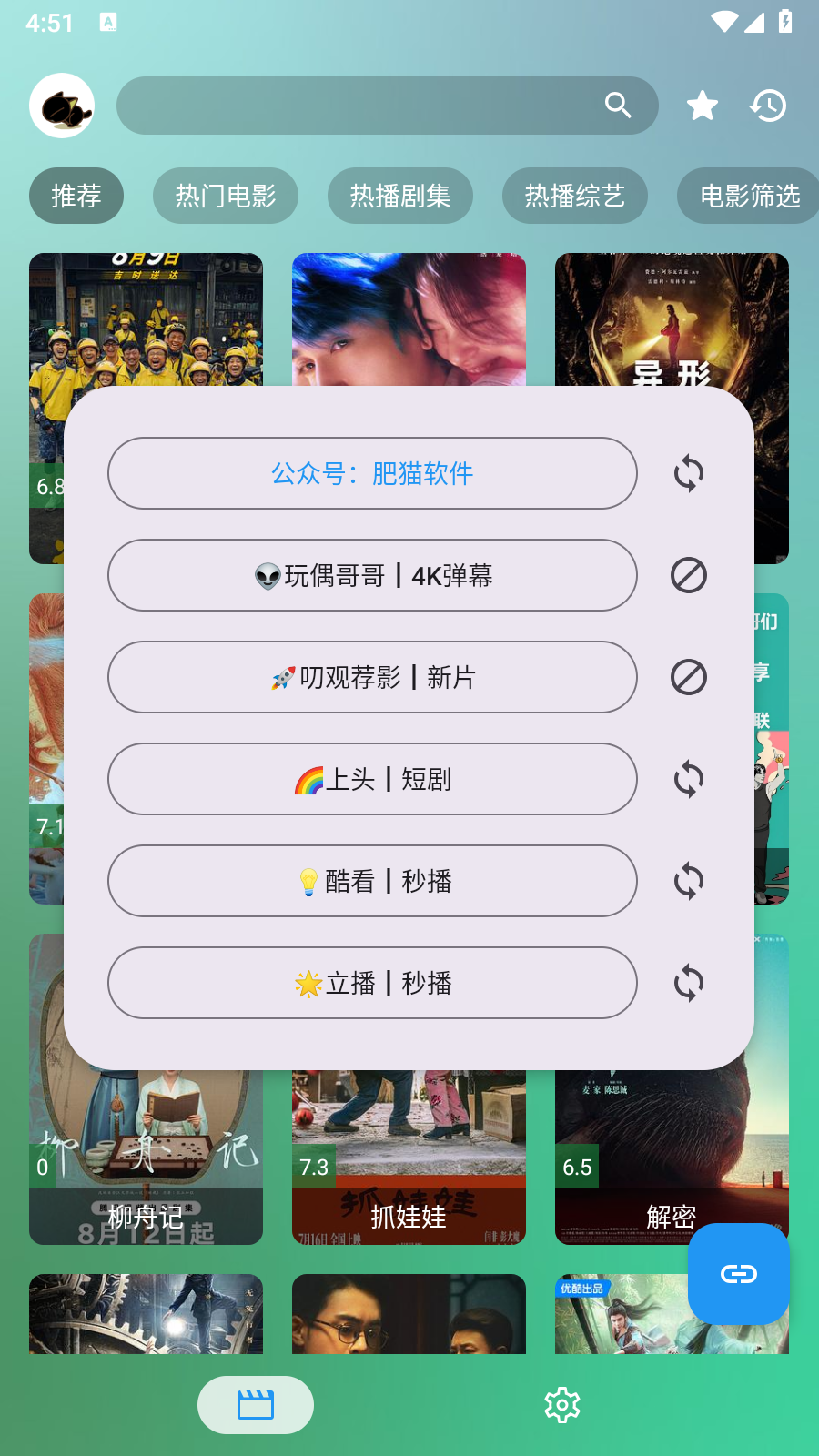This screenshot has width=819, height=1456.
Task: Open the 电影筛选 filter
Action: coord(748,195)
